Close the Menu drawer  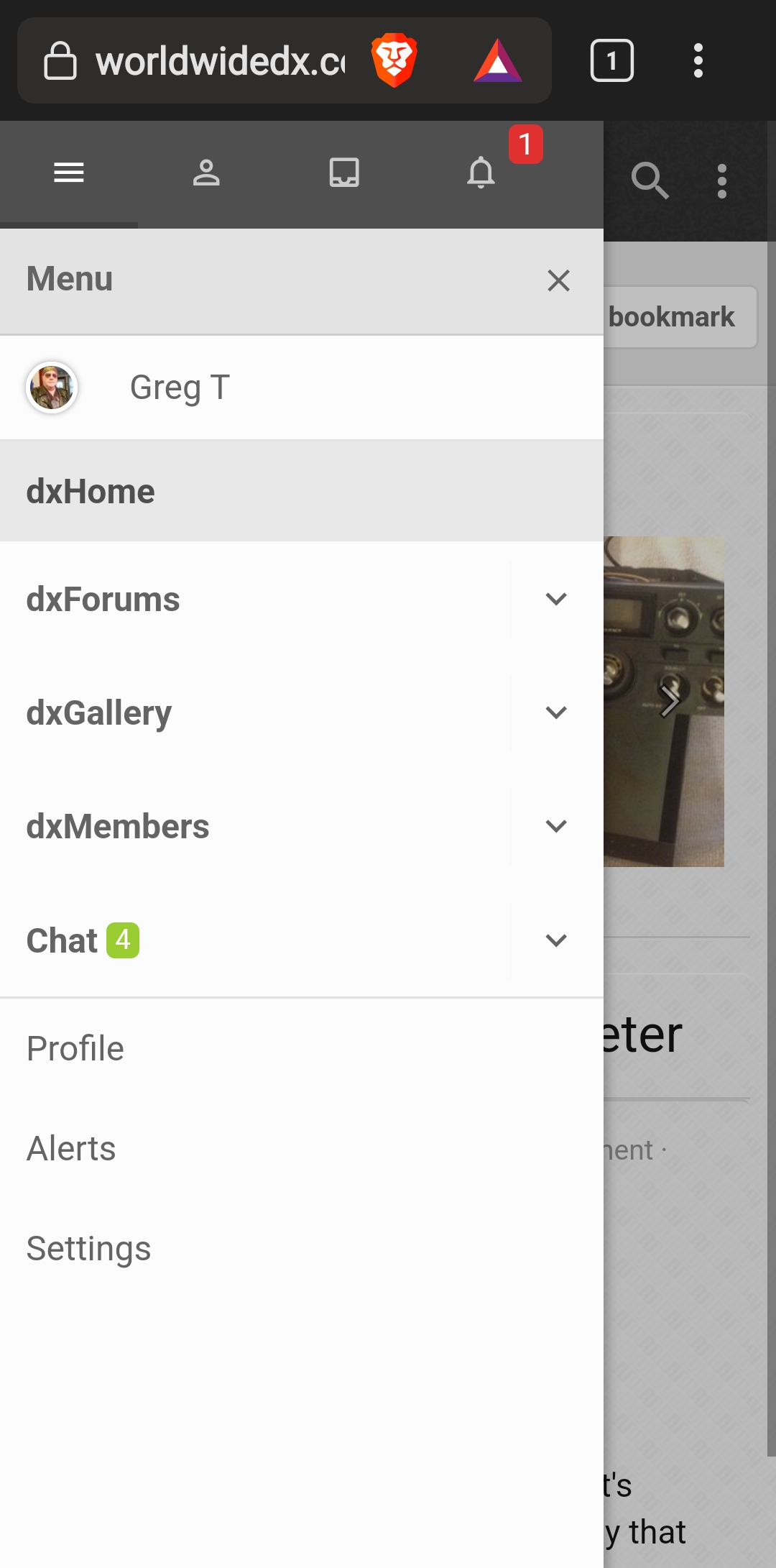click(x=558, y=280)
